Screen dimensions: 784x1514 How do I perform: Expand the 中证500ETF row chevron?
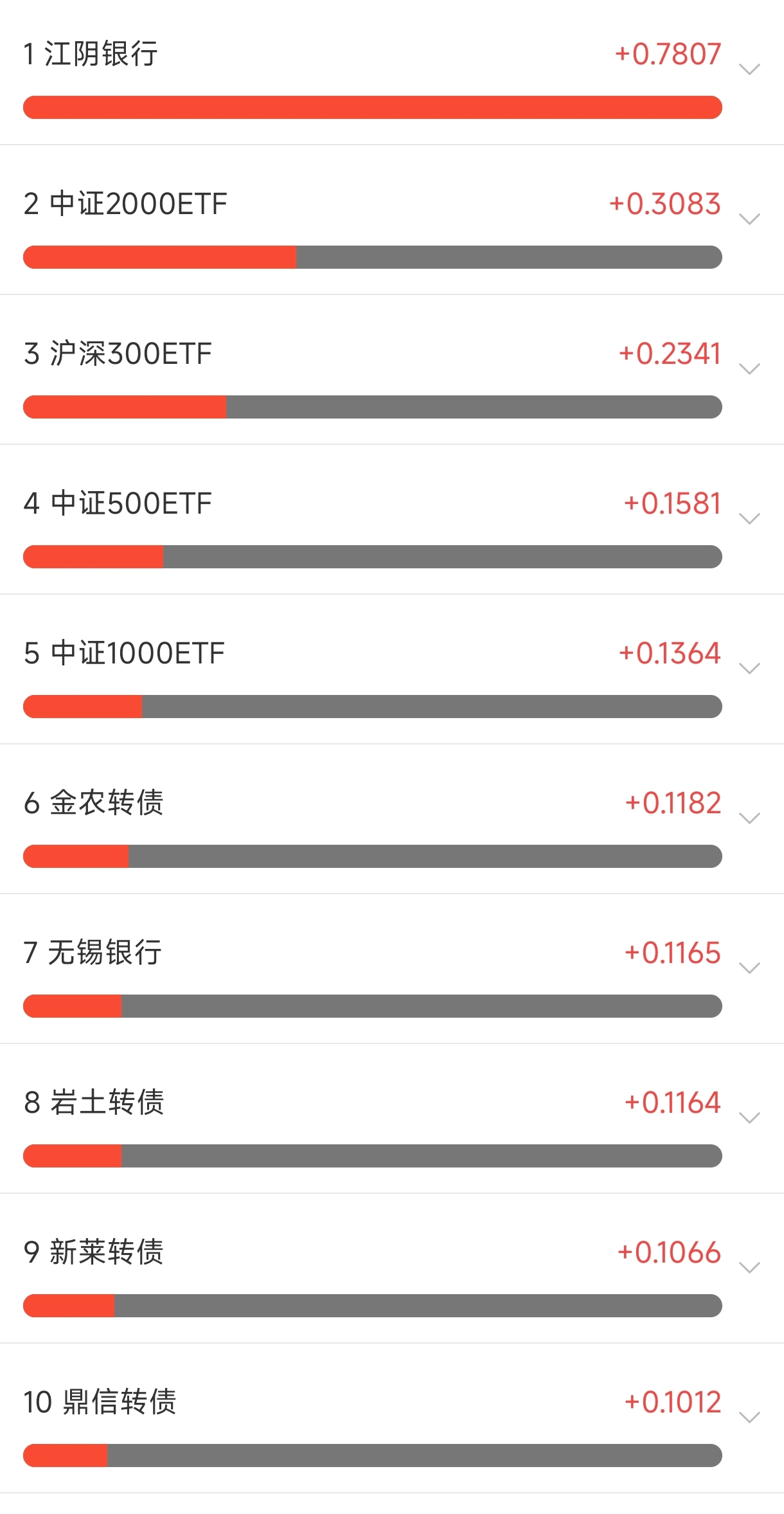click(749, 519)
